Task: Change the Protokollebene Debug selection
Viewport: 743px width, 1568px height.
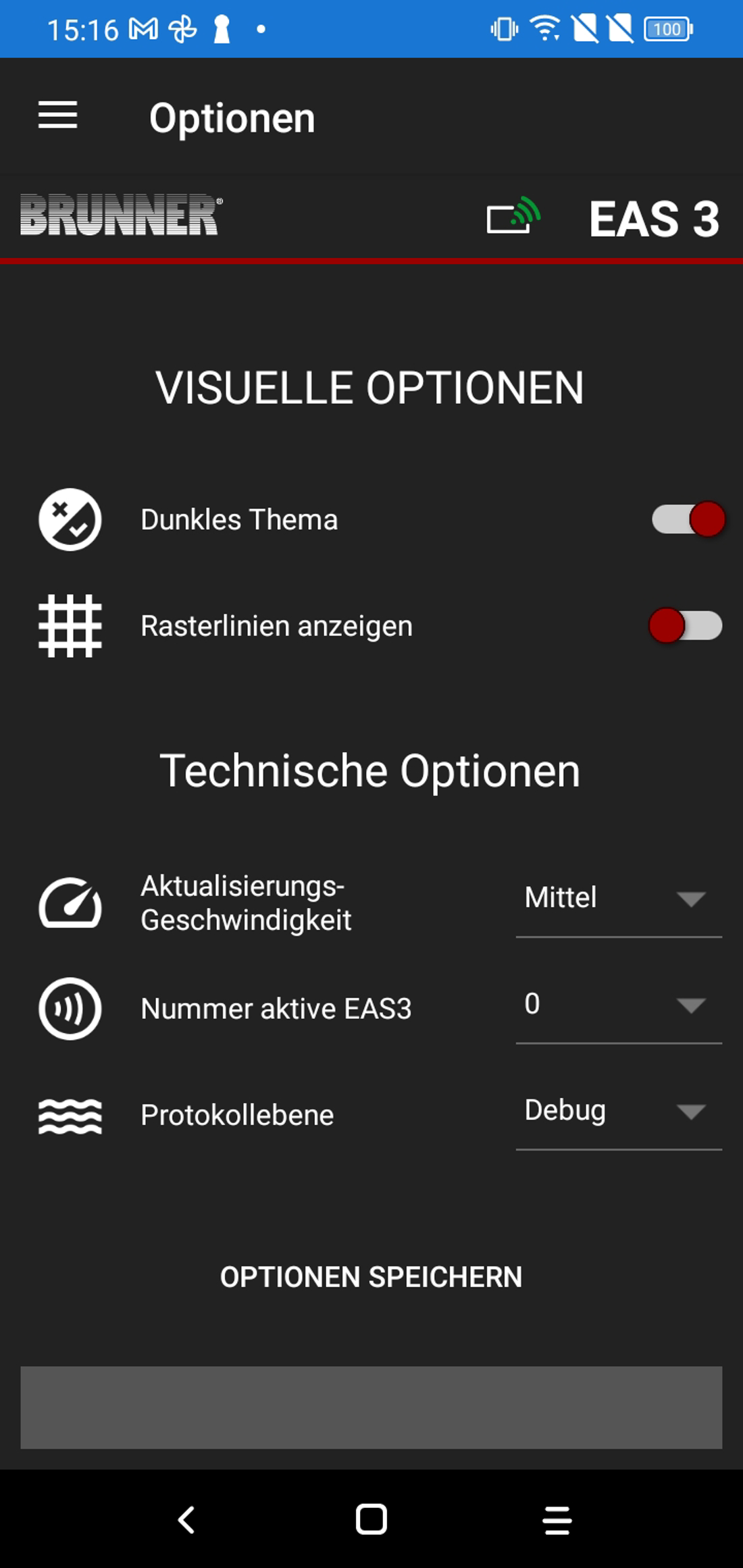Action: coord(618,1112)
